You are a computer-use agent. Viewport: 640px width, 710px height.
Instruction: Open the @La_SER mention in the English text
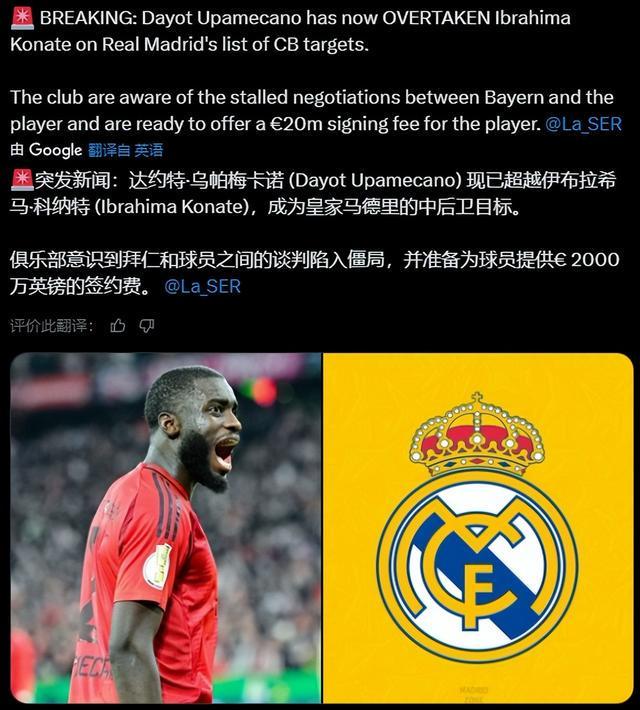pos(584,124)
